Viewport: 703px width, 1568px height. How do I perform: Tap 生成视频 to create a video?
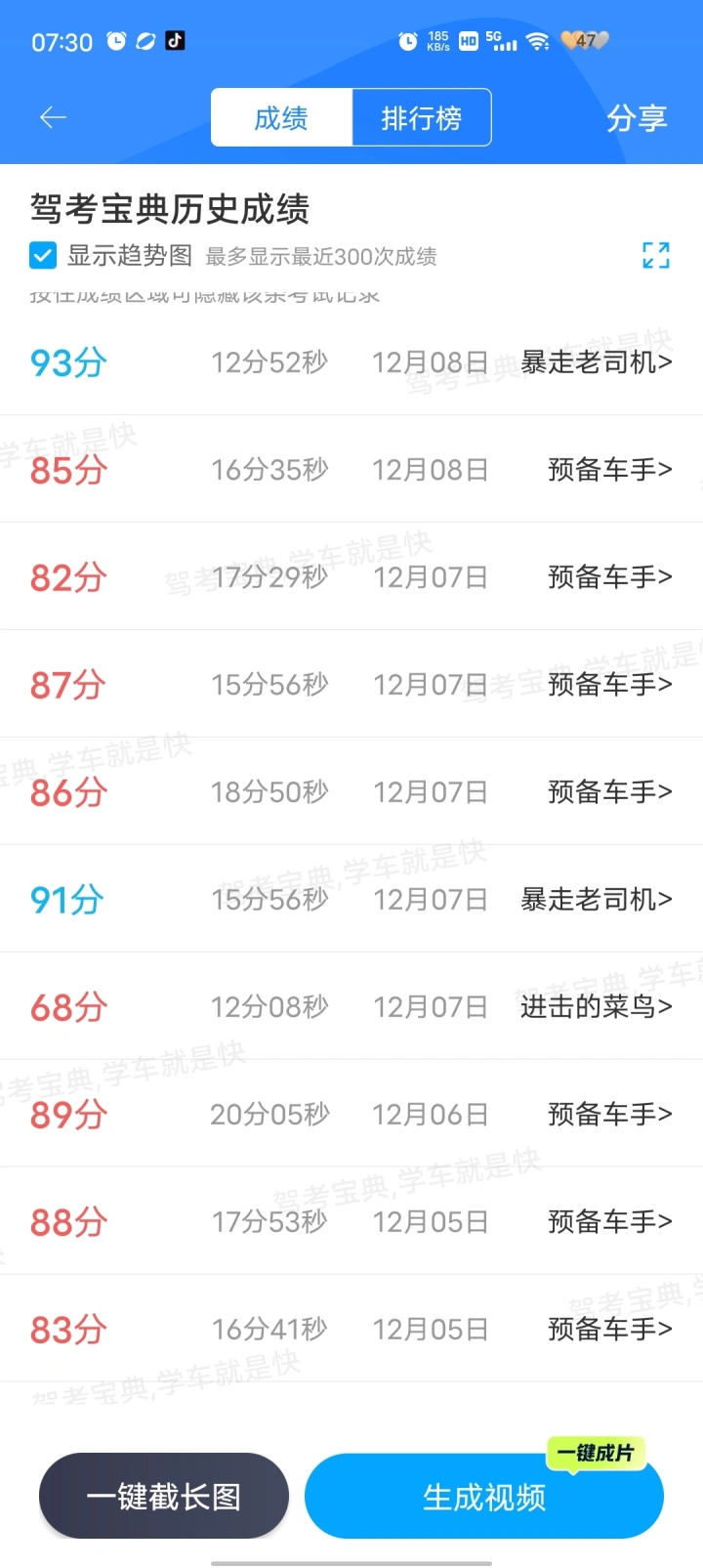(484, 1497)
